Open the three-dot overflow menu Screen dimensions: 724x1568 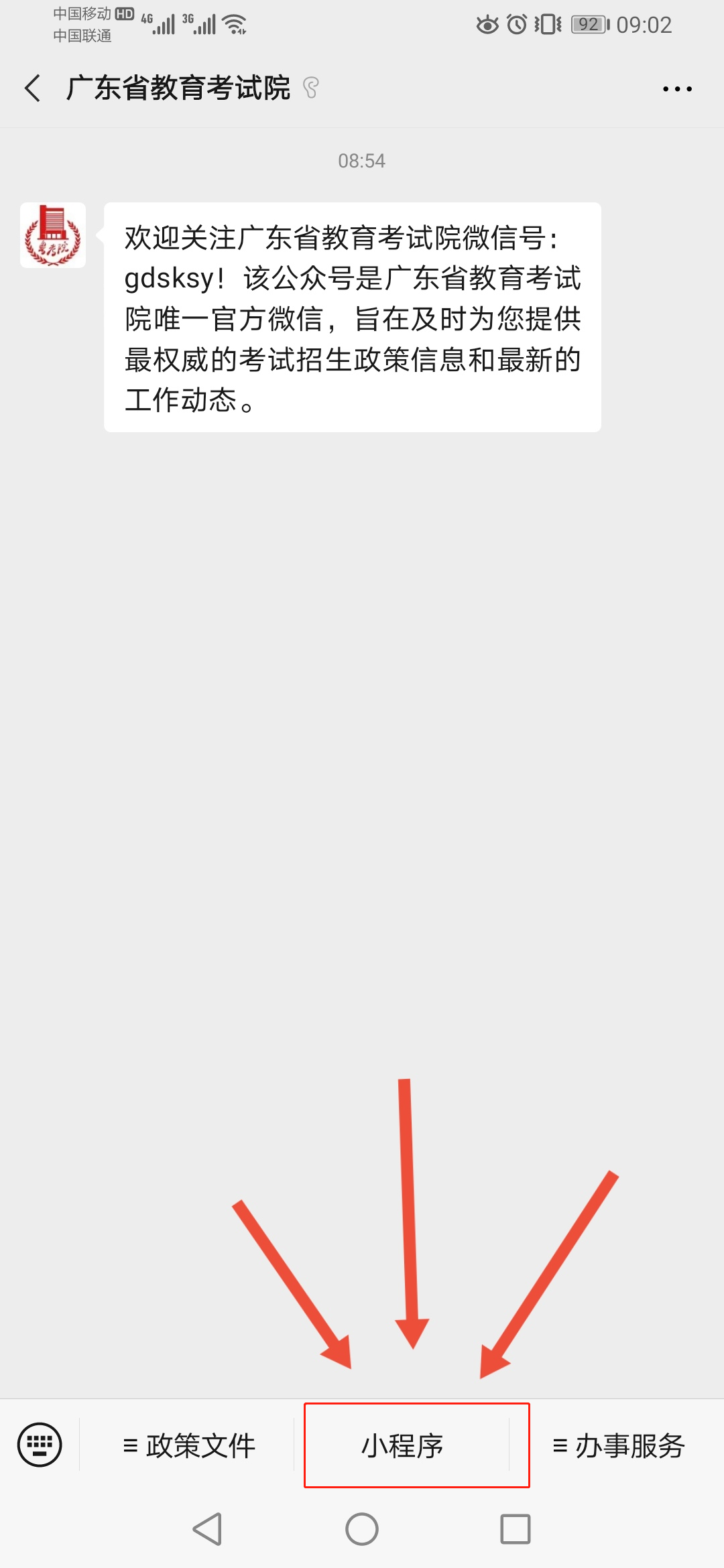pos(676,88)
